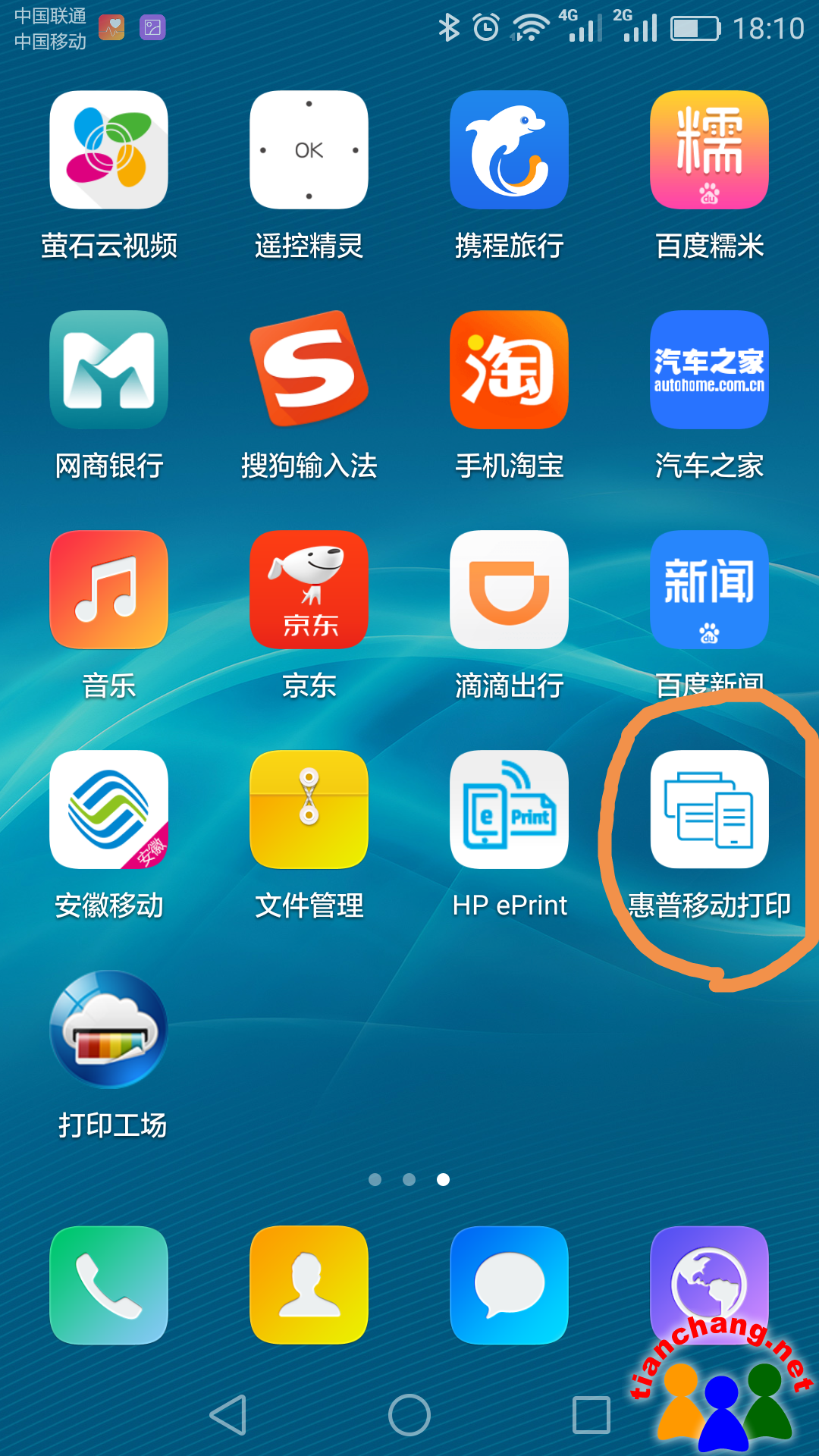Open 携程旅行 travel app
Screen dimensions: 819x1456
point(509,150)
